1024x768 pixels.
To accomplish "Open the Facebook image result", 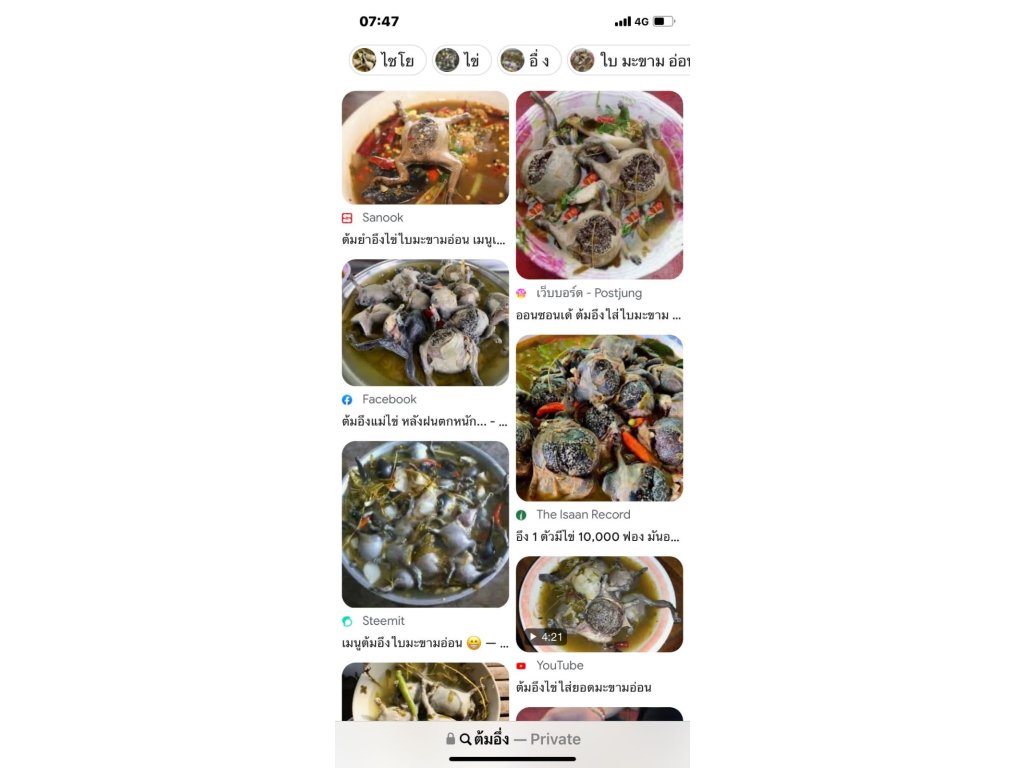I will pos(425,323).
